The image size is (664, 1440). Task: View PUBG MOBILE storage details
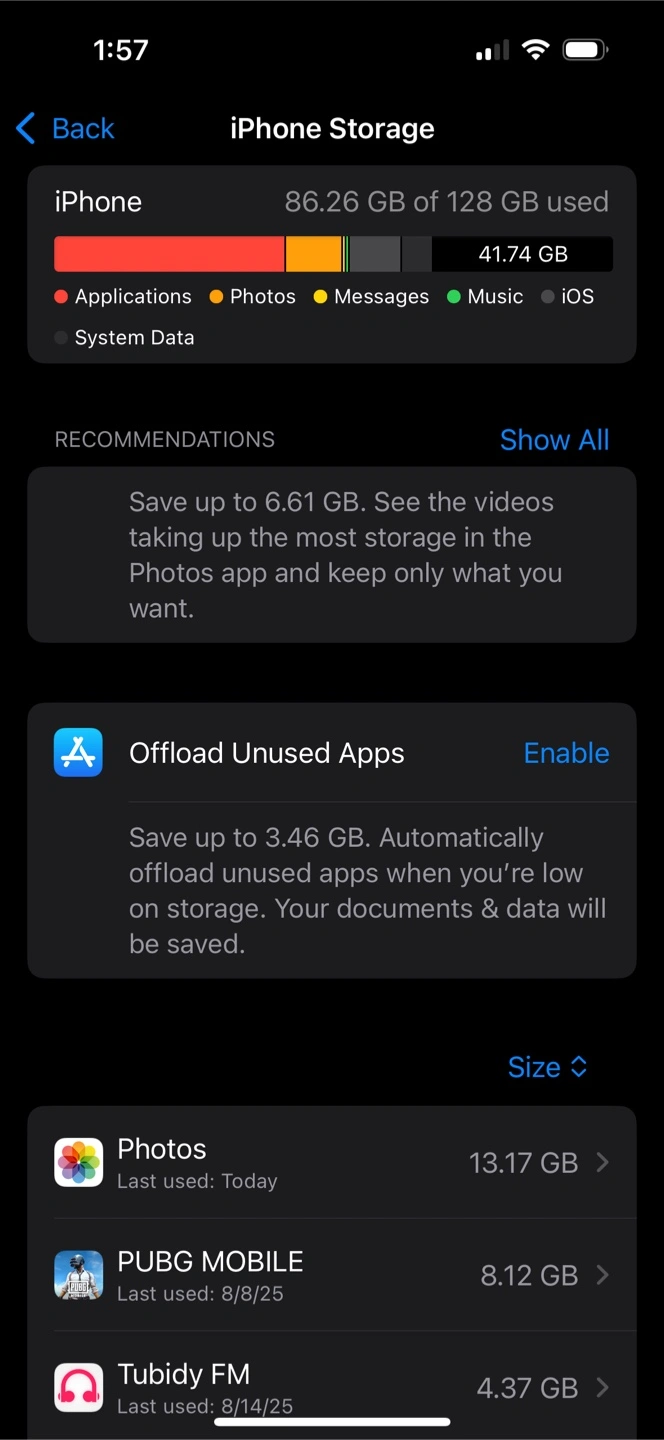332,1275
